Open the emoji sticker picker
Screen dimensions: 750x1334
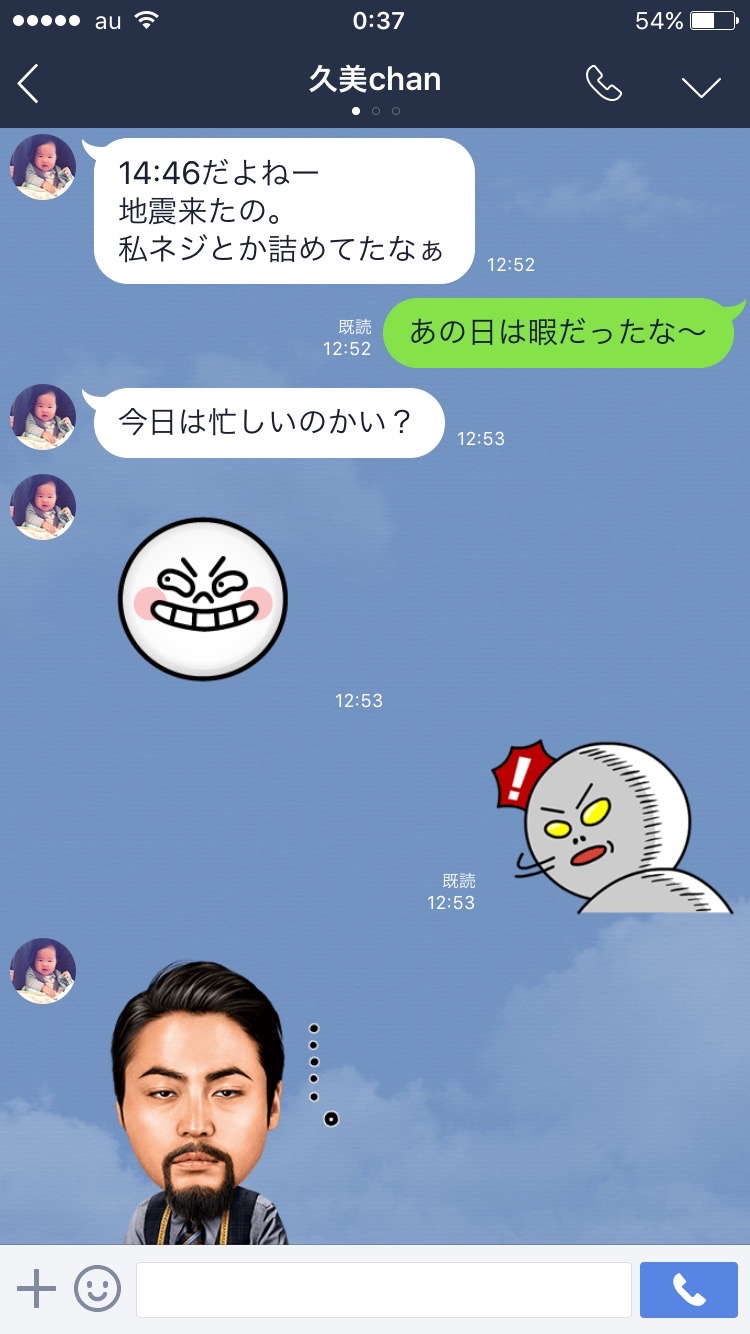[x=97, y=1289]
